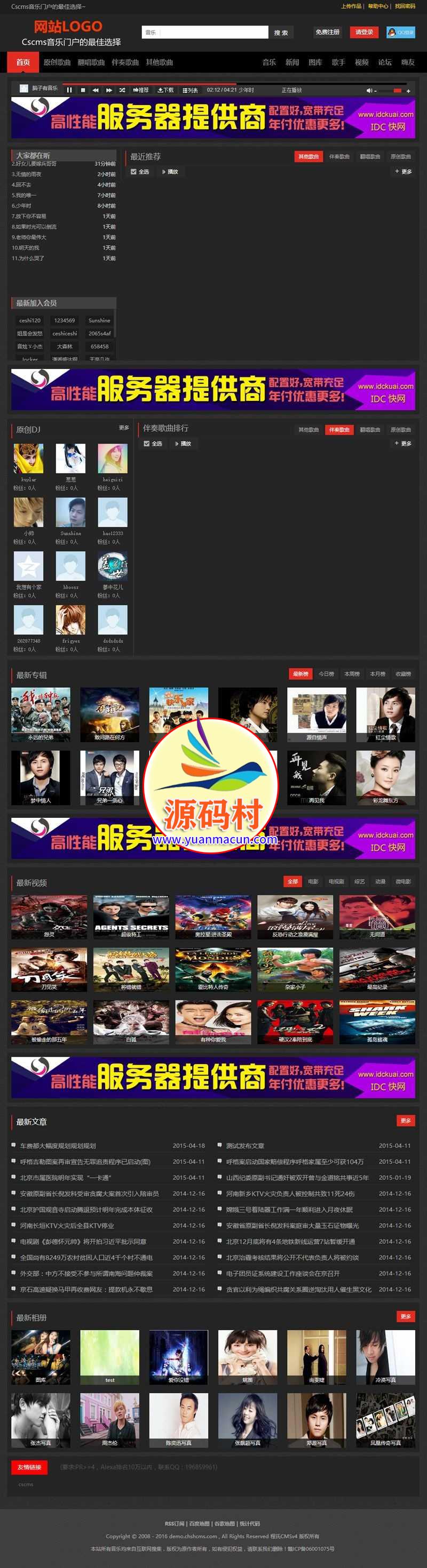This screenshot has height=1568, width=427.
Task: Skip to the next track in player
Action: pos(109,90)
